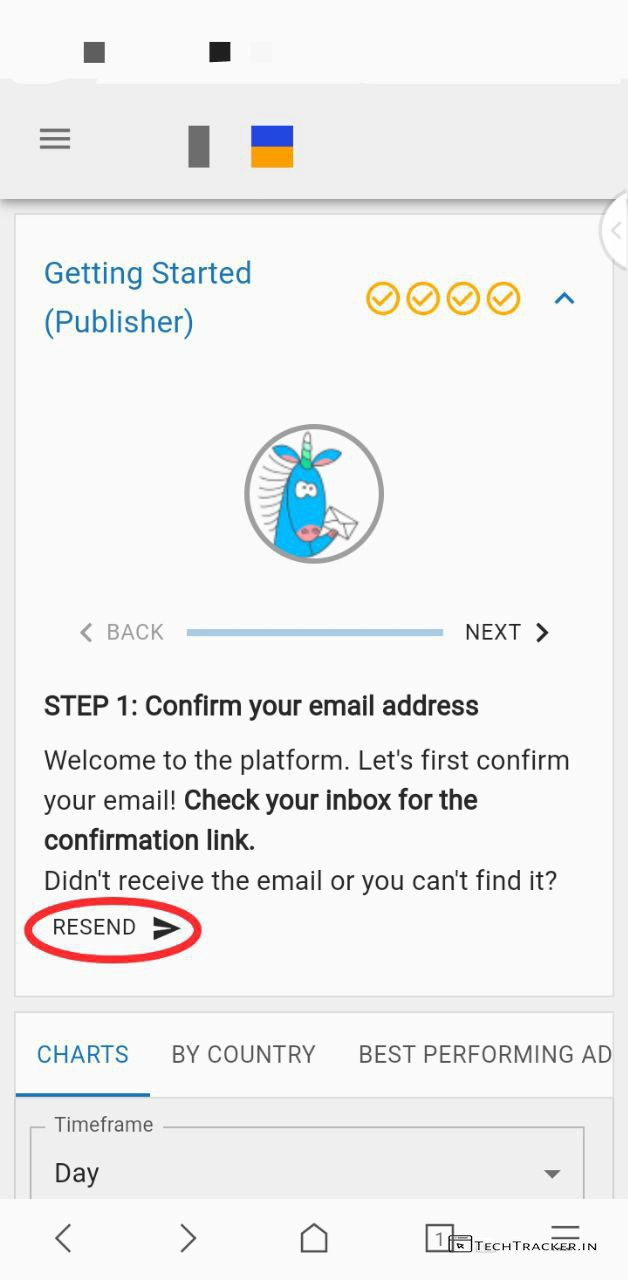
Task: Go to the browser home page
Action: point(314,1239)
